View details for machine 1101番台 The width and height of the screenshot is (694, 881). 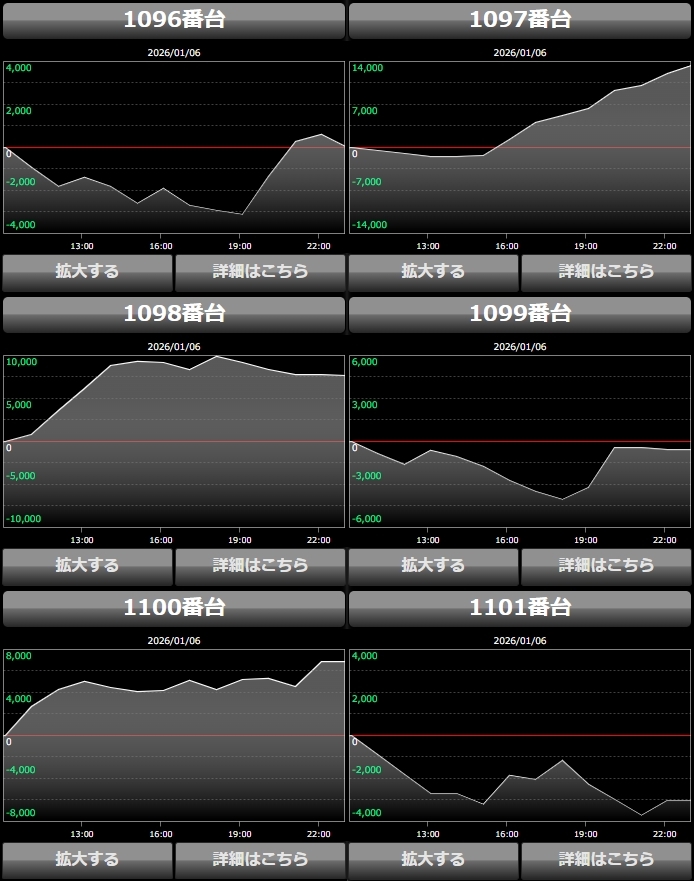606,859
